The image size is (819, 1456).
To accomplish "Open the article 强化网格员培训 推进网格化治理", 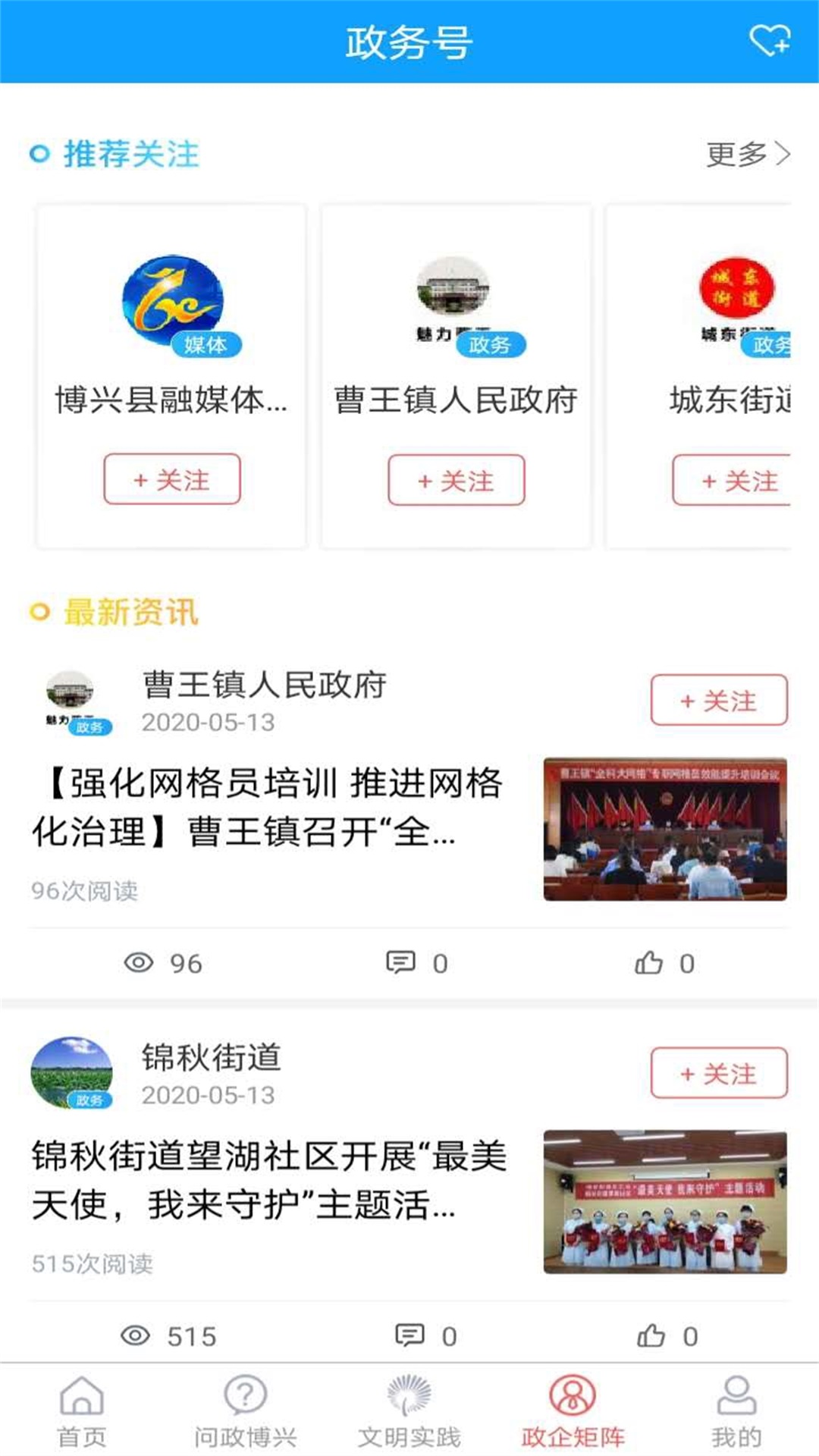I will [x=267, y=807].
